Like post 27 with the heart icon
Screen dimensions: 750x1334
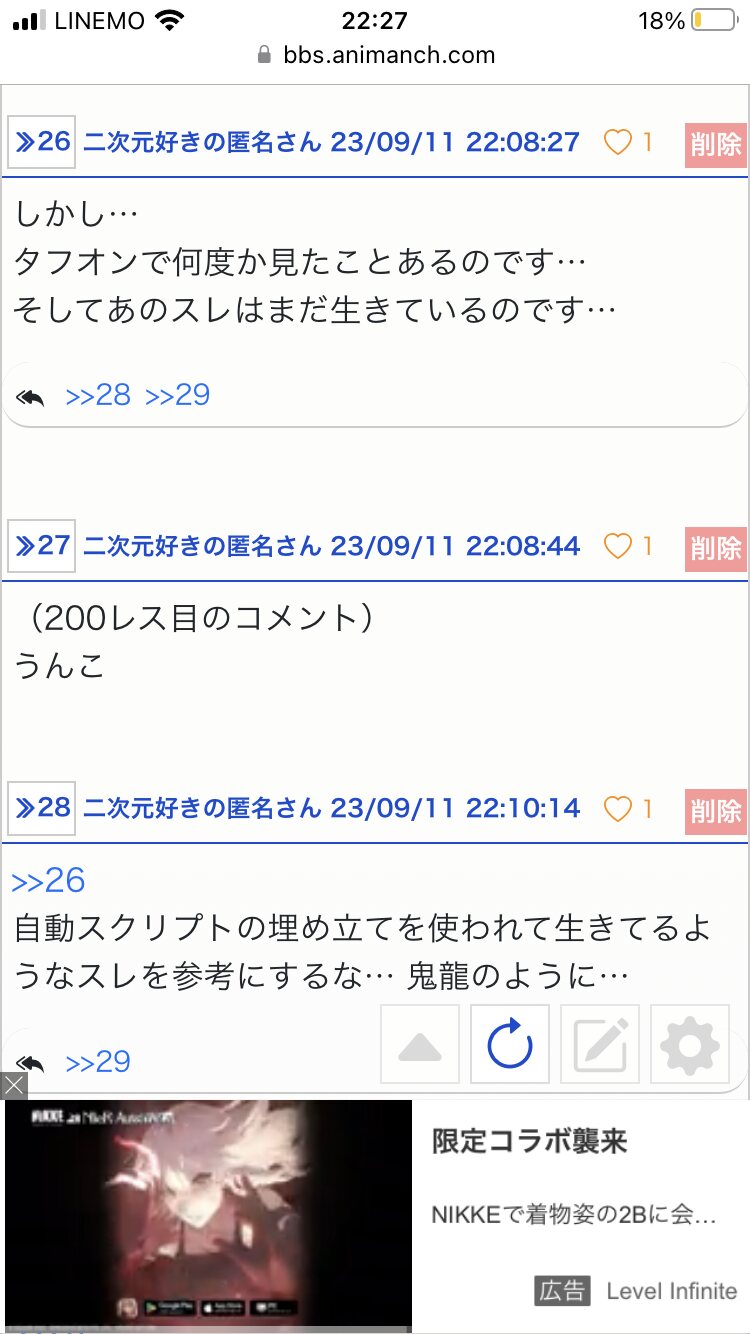point(618,546)
